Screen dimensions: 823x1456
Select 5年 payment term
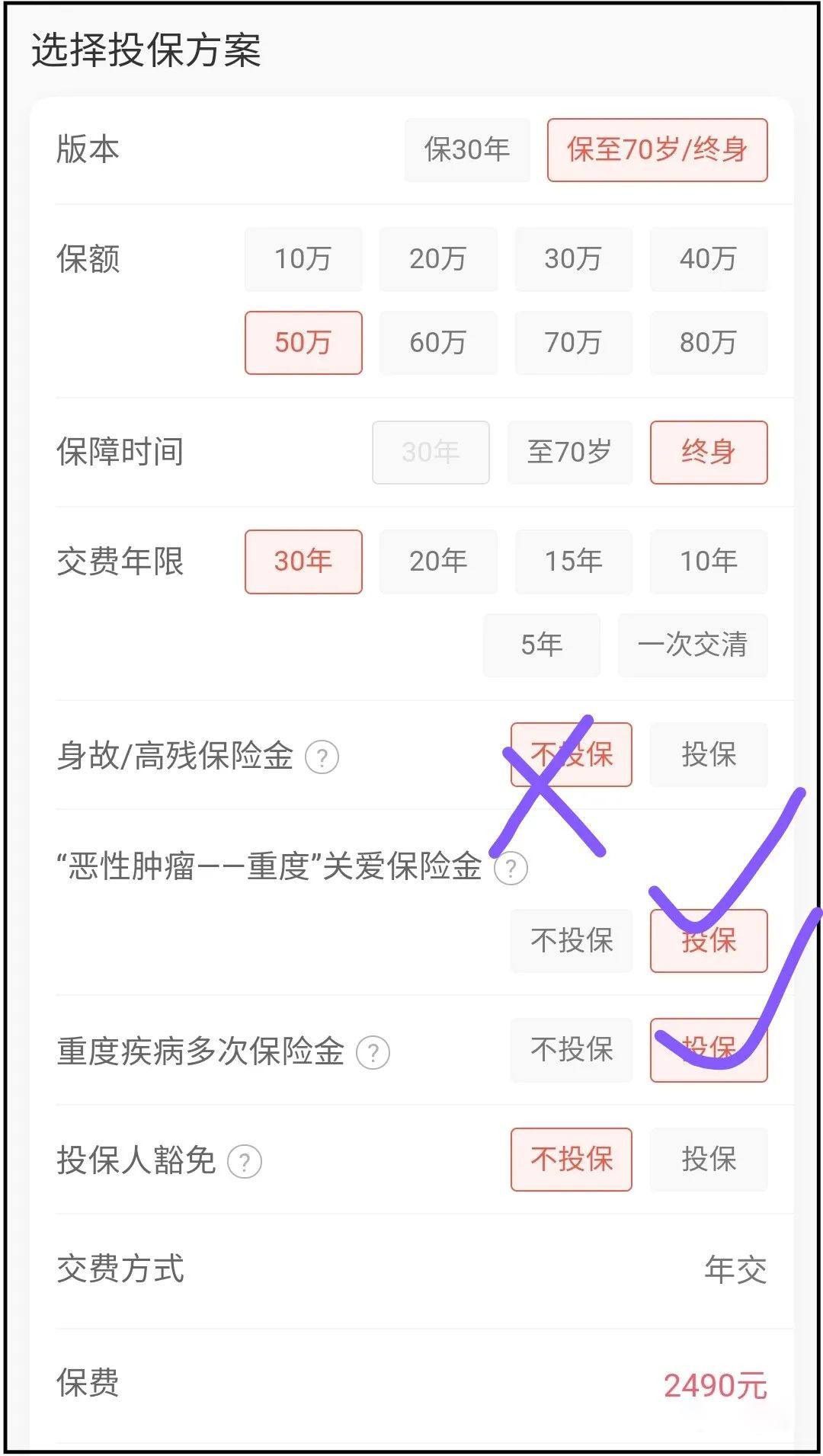tap(541, 645)
